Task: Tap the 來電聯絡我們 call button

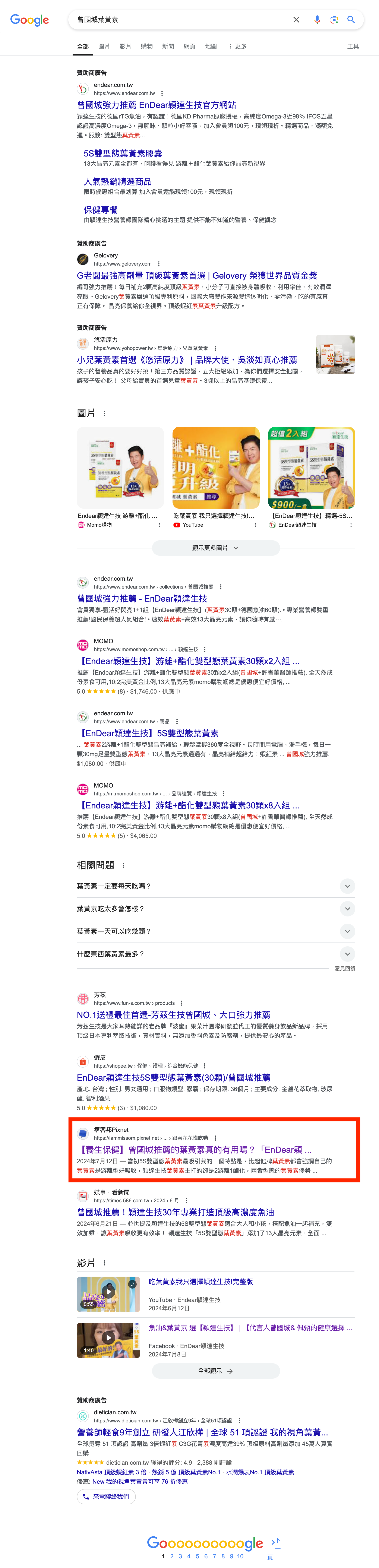Action: [107, 1496]
